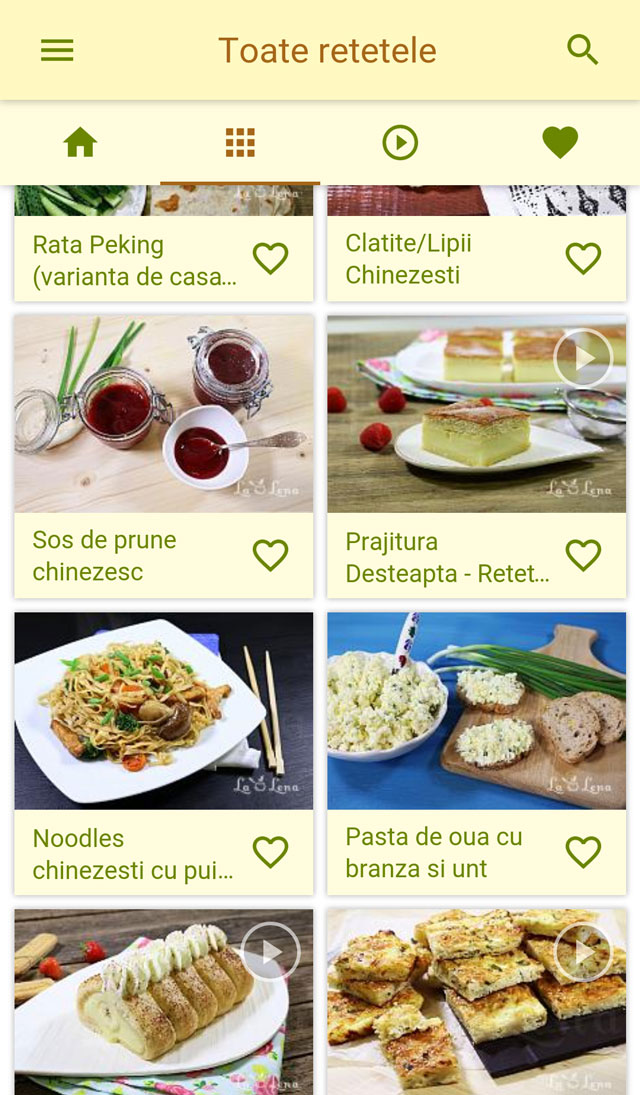Switch to the Home tab

[80, 143]
